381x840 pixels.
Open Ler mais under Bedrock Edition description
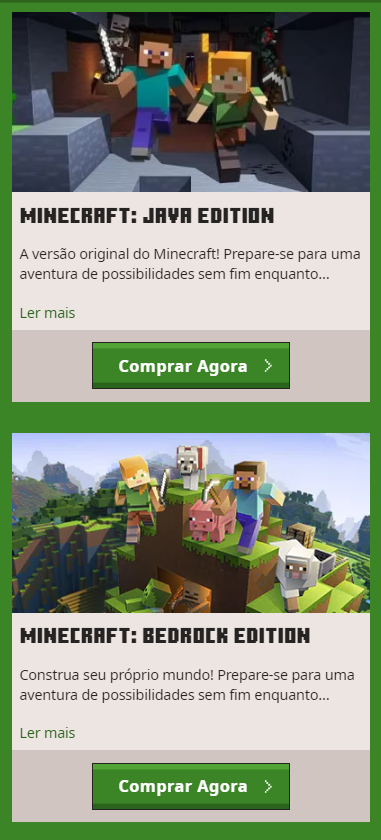tap(48, 733)
